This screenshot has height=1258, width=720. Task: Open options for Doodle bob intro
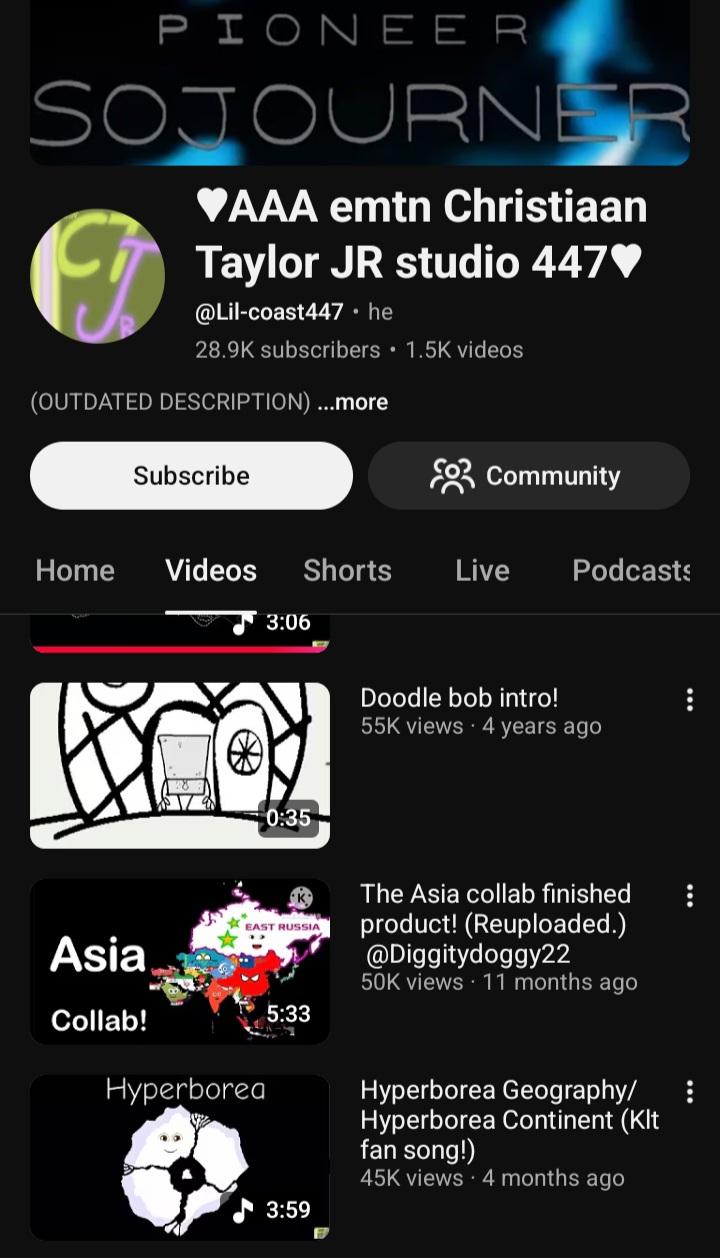689,700
